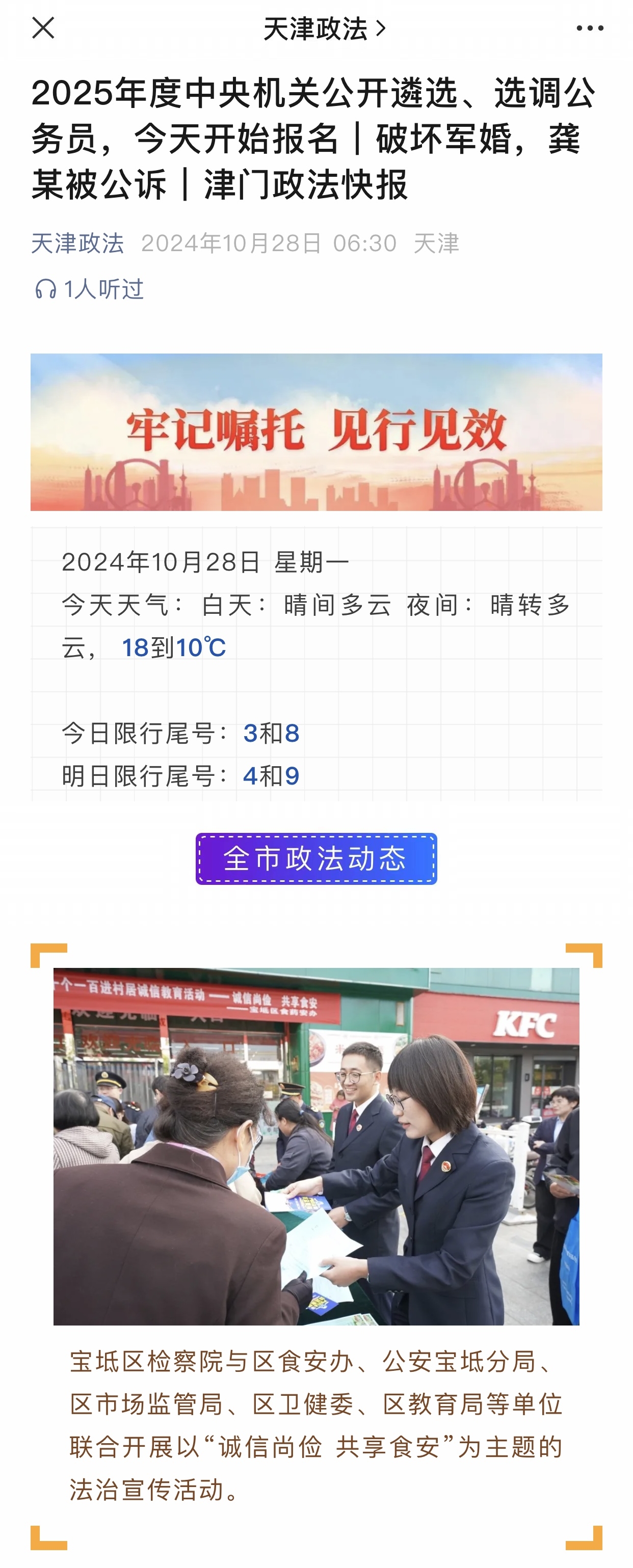
Task: Close the article page
Action: [x=43, y=28]
